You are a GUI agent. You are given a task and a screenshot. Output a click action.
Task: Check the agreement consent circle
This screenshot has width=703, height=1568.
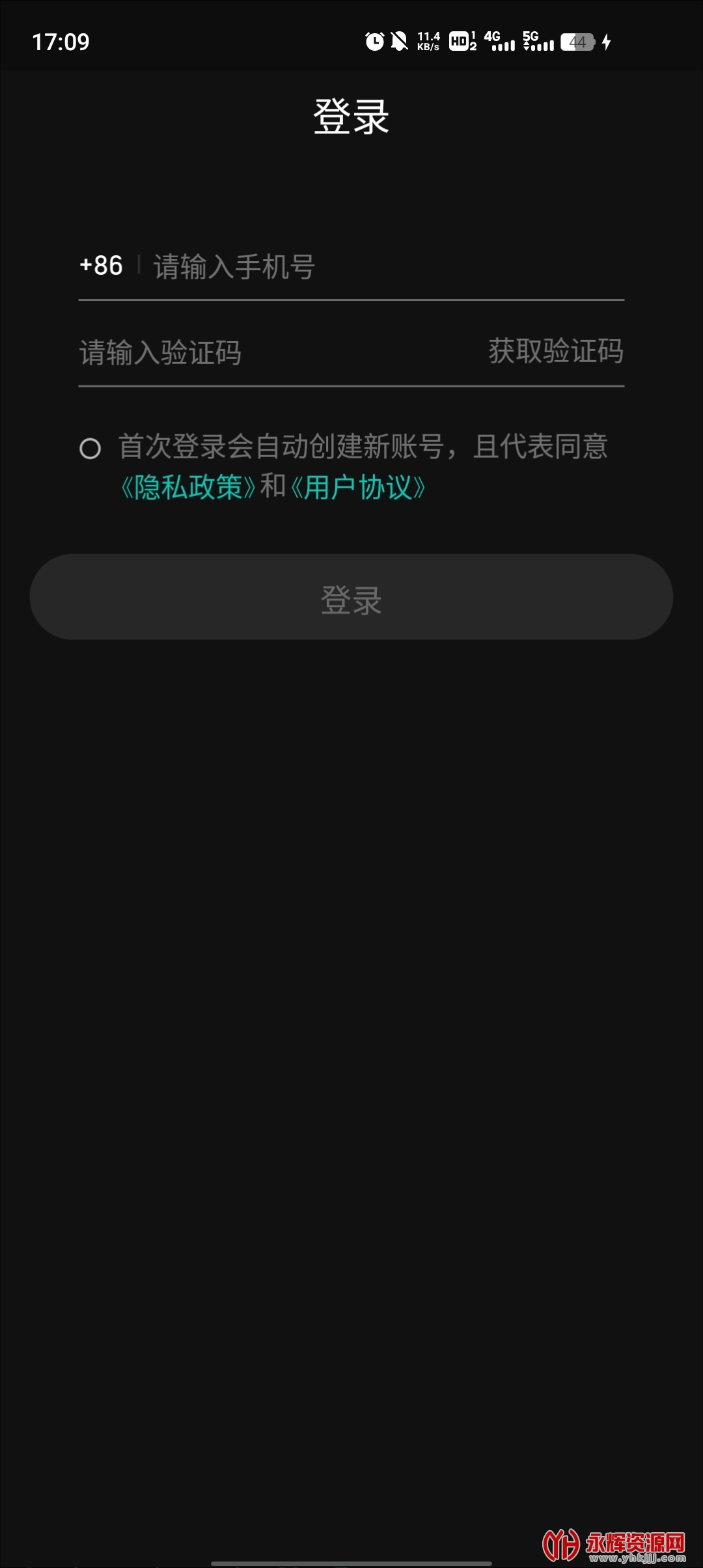90,449
